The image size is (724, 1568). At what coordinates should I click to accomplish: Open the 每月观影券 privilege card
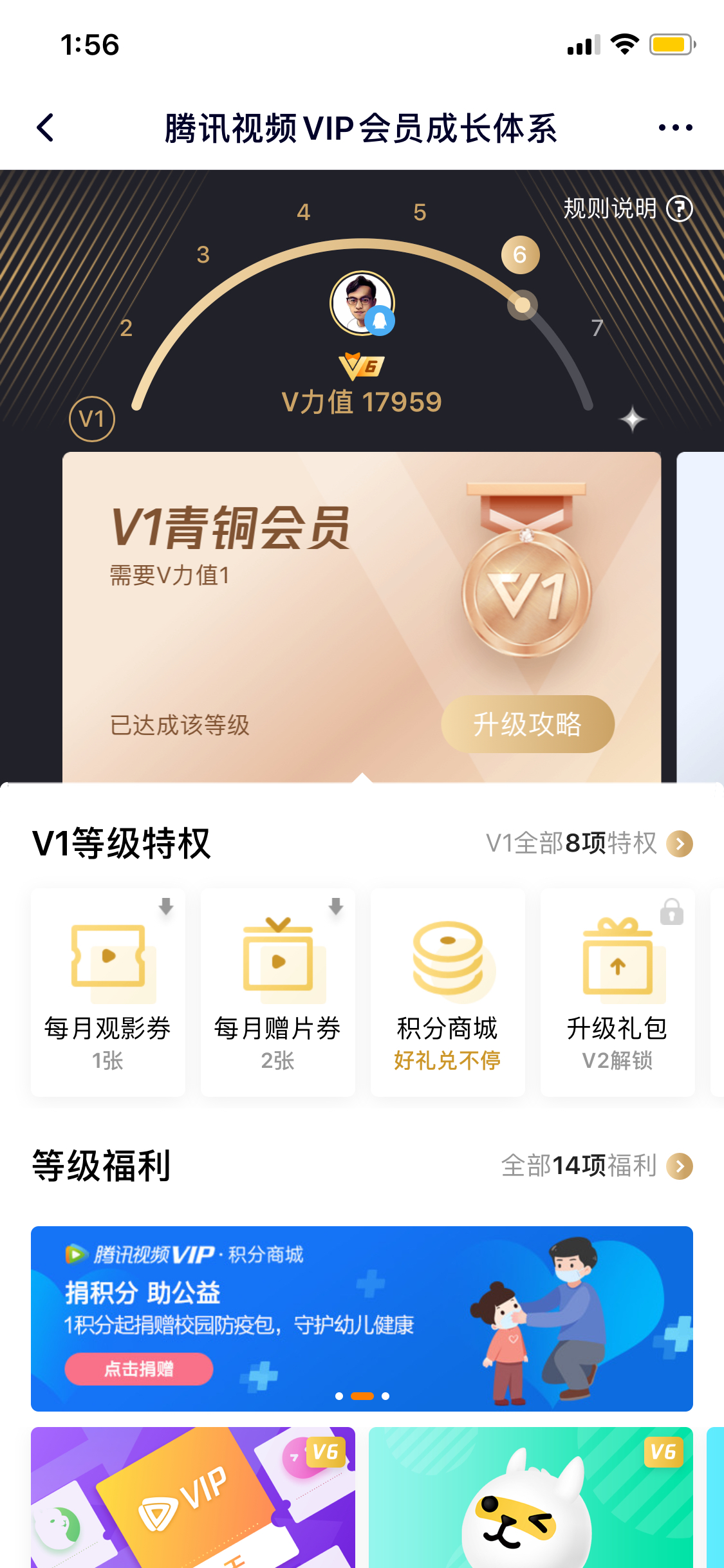click(x=108, y=993)
